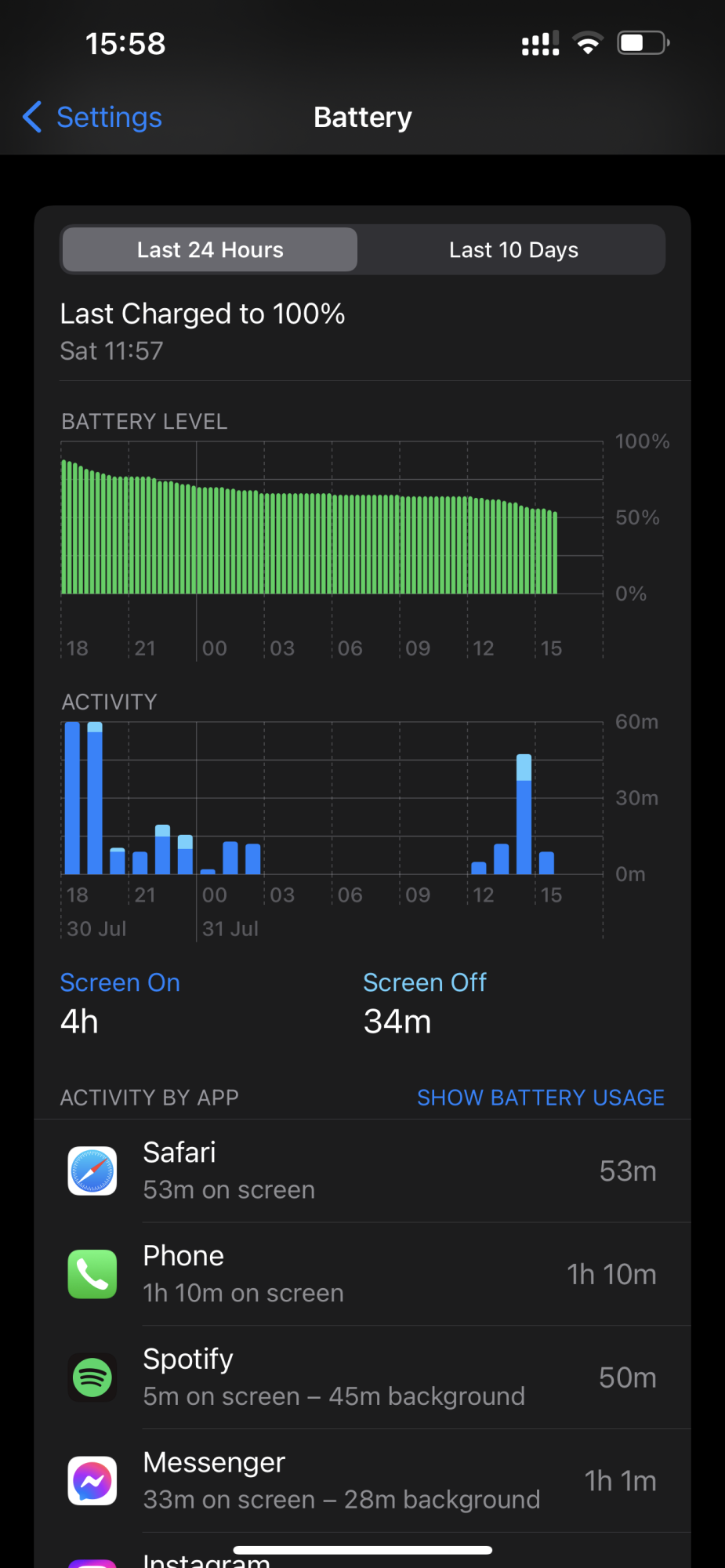Switch to Last 10 Days view
Viewport: 725px width, 1568px height.
[x=513, y=250]
